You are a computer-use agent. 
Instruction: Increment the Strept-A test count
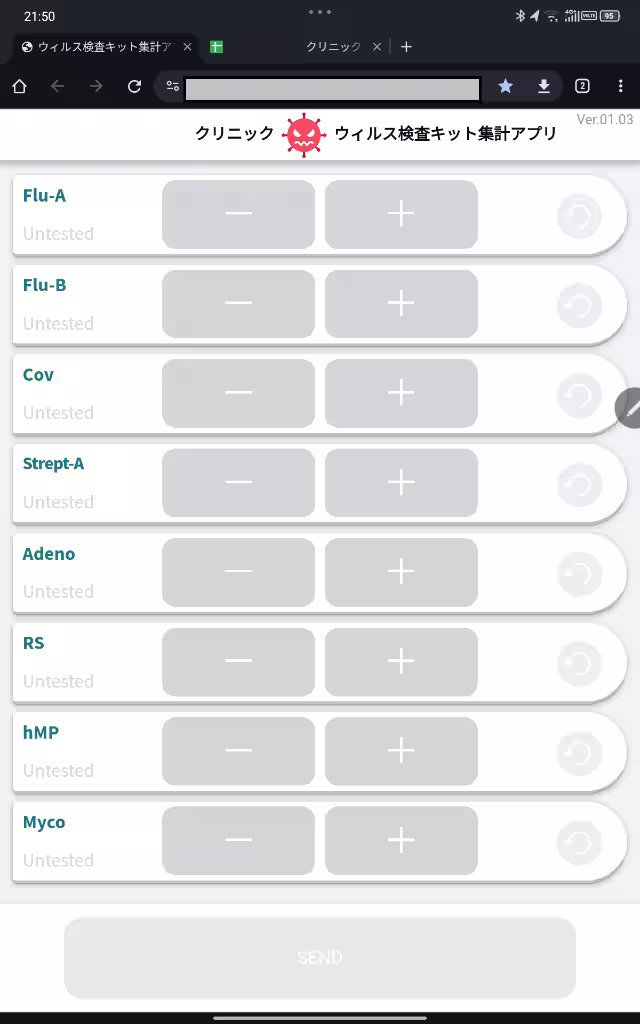coord(401,483)
